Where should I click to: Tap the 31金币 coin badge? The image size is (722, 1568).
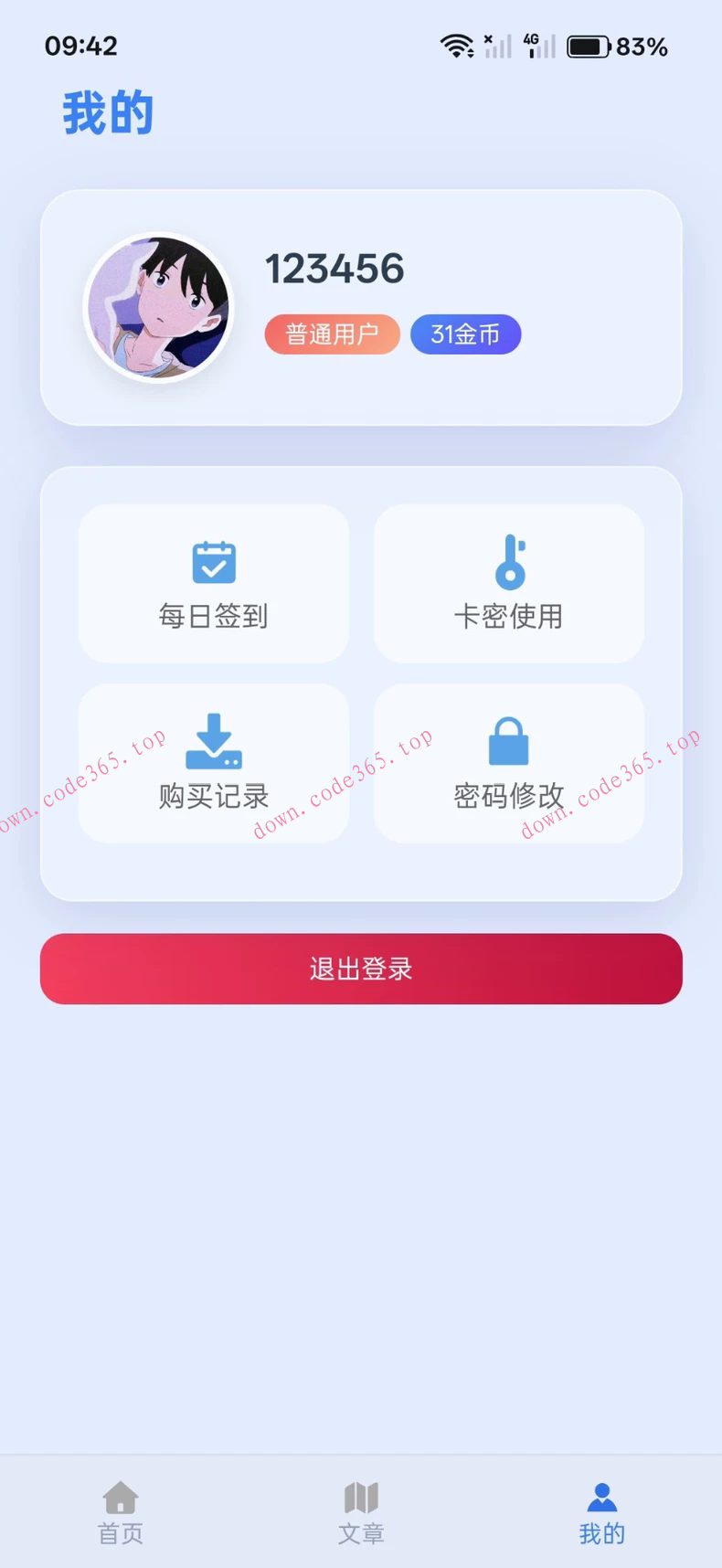[465, 334]
